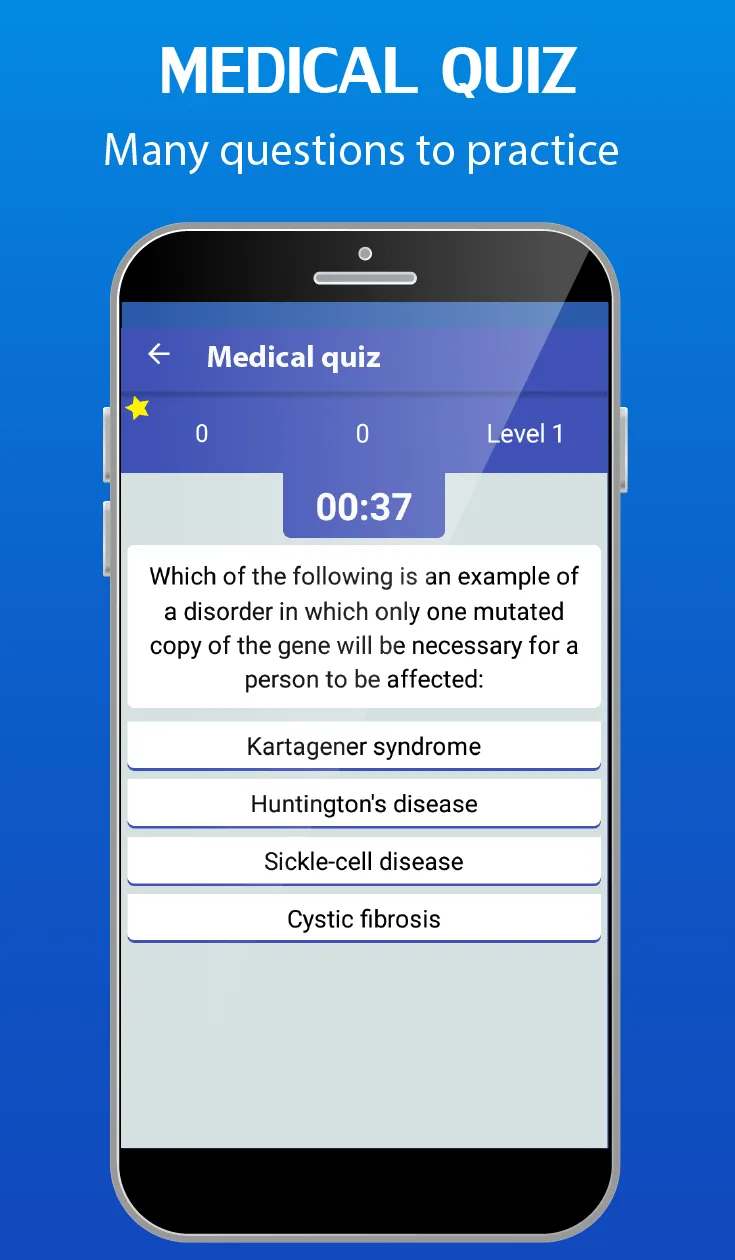Tap the Medical quiz title heading
Screen dimensions: 735x1260
(293, 357)
